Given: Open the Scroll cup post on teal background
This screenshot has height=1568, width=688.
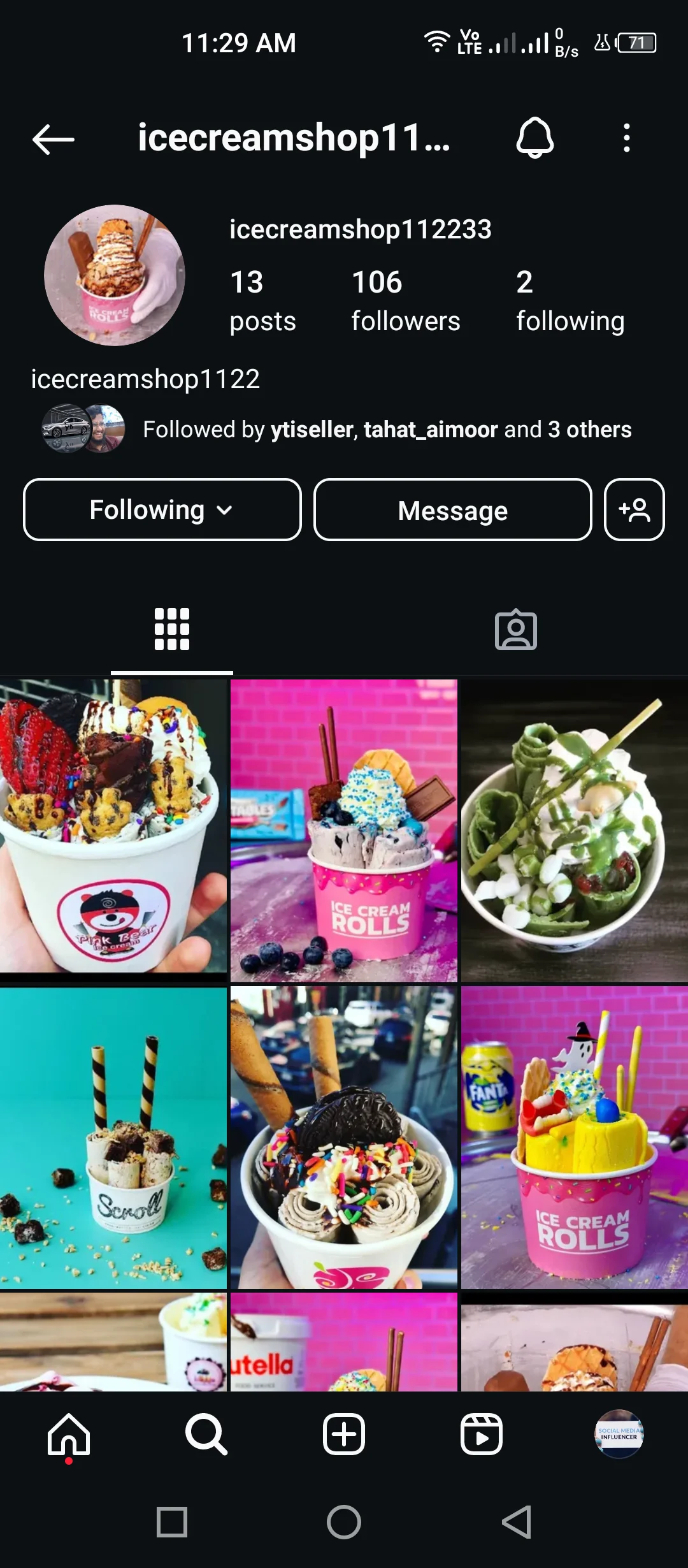Looking at the screenshot, I should coord(113,1138).
